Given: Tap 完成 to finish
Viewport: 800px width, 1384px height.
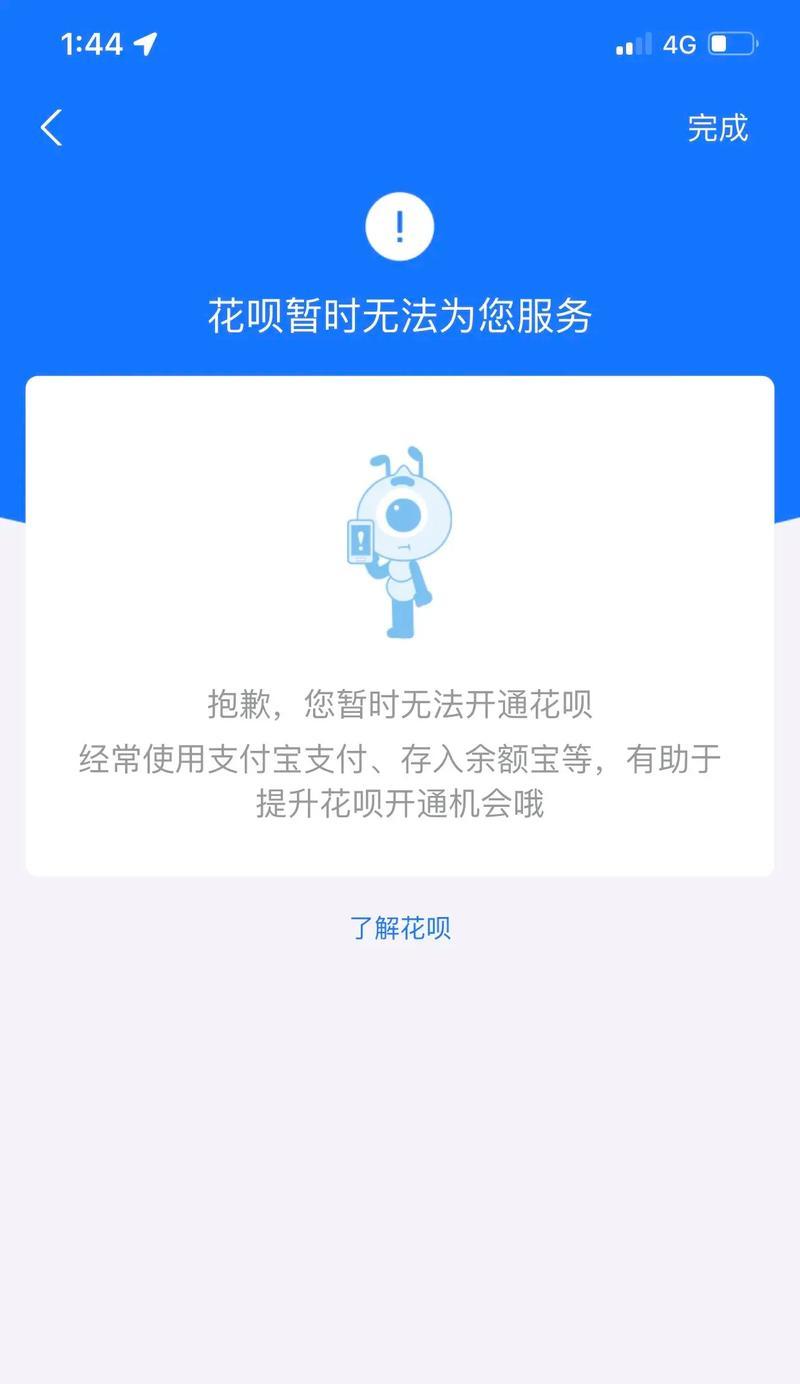Looking at the screenshot, I should click(718, 128).
